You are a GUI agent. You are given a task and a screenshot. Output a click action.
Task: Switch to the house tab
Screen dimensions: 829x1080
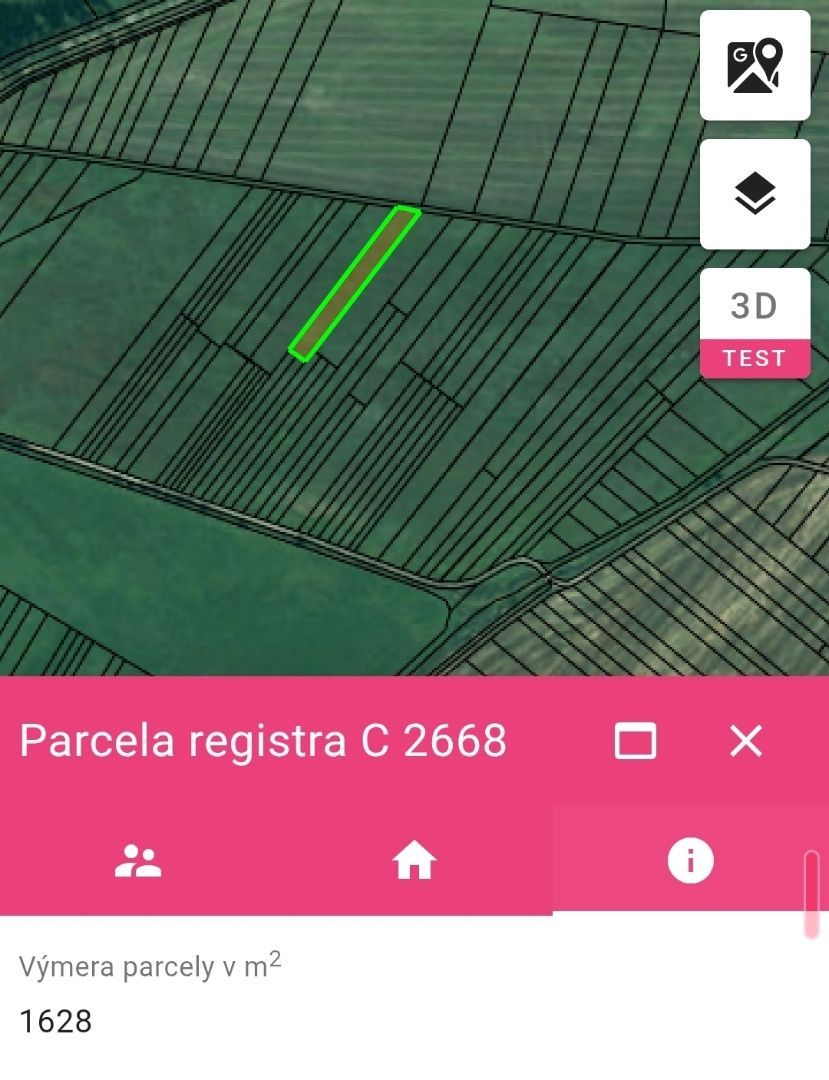tap(414, 860)
